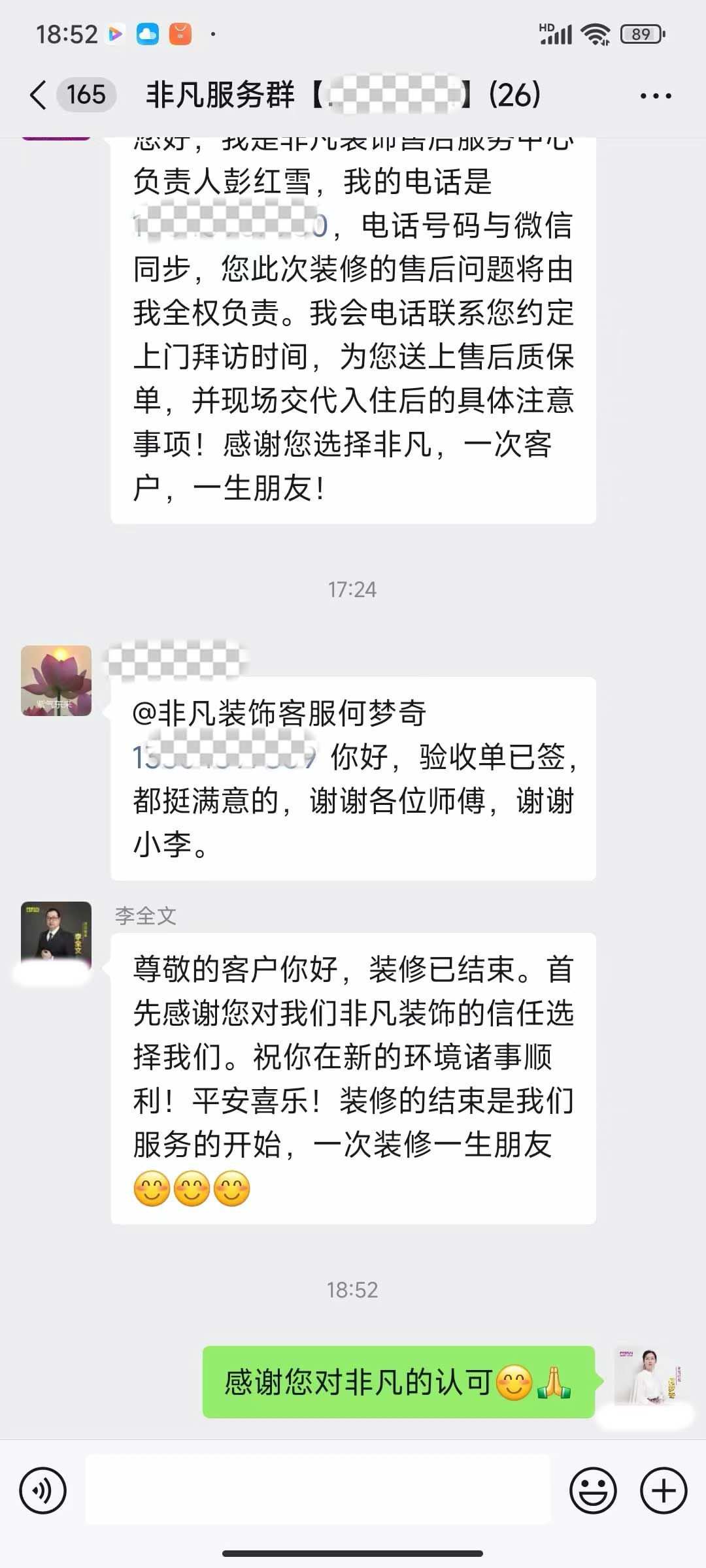
Task: Tap the message text input field
Action: (x=318, y=1490)
